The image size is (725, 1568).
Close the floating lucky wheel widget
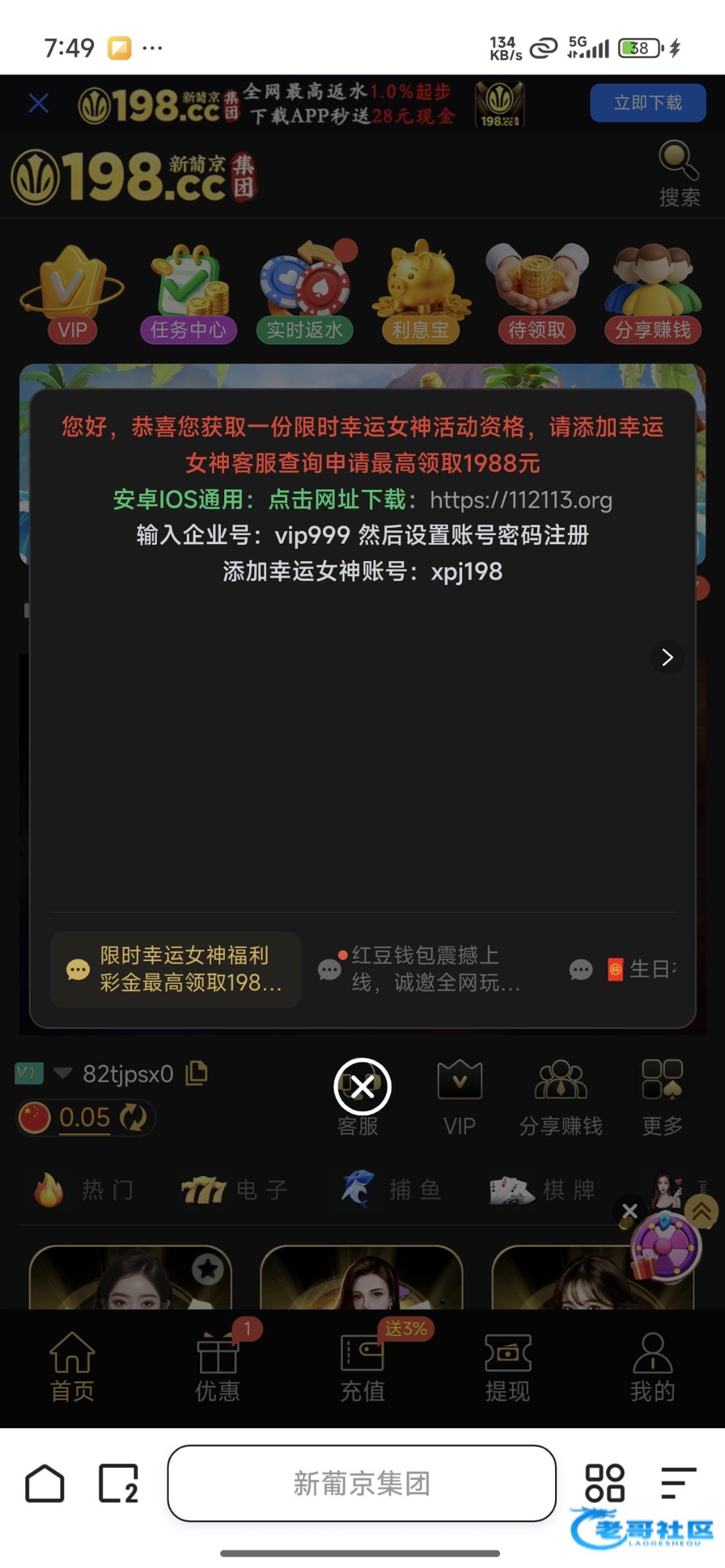coord(630,1211)
